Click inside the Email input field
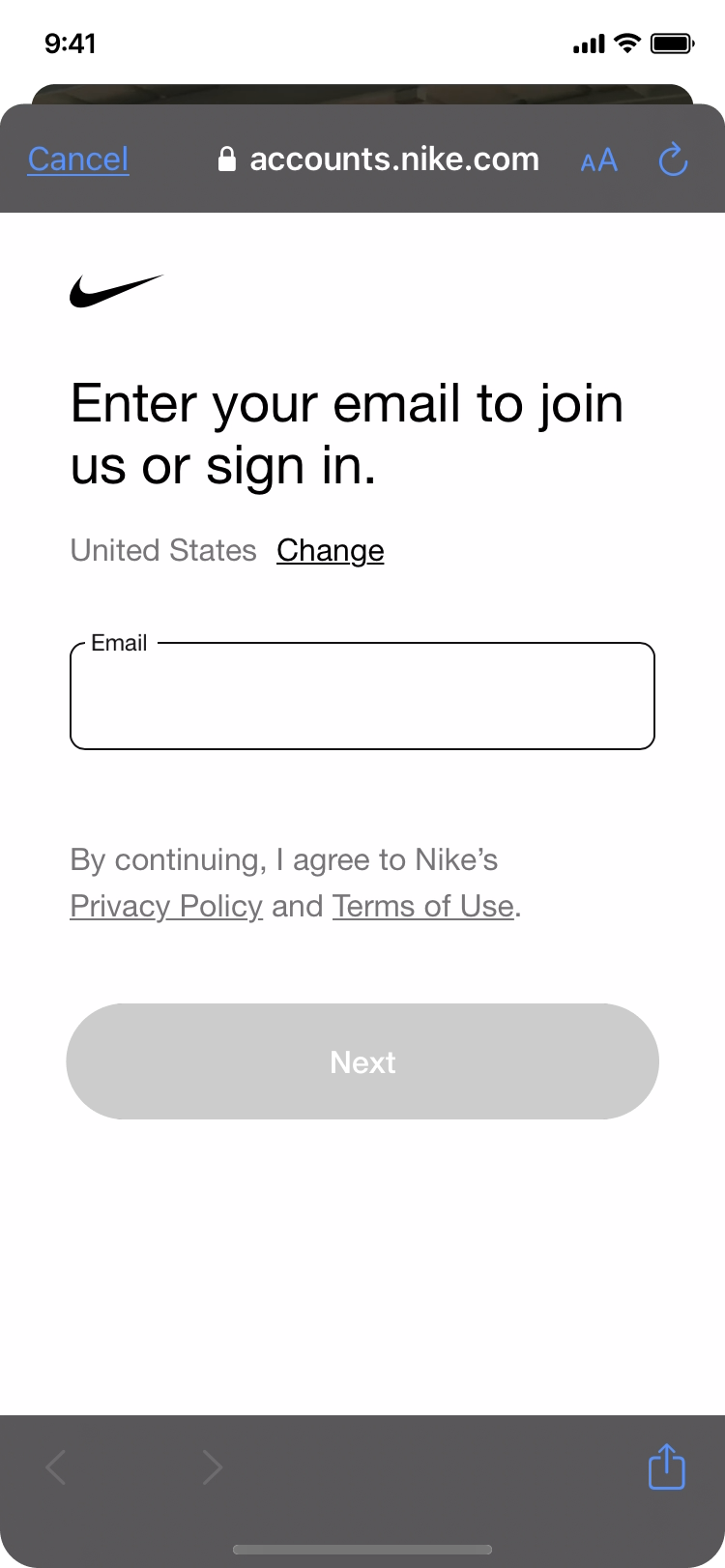The height and width of the screenshot is (1568, 725). pyautogui.click(x=362, y=696)
